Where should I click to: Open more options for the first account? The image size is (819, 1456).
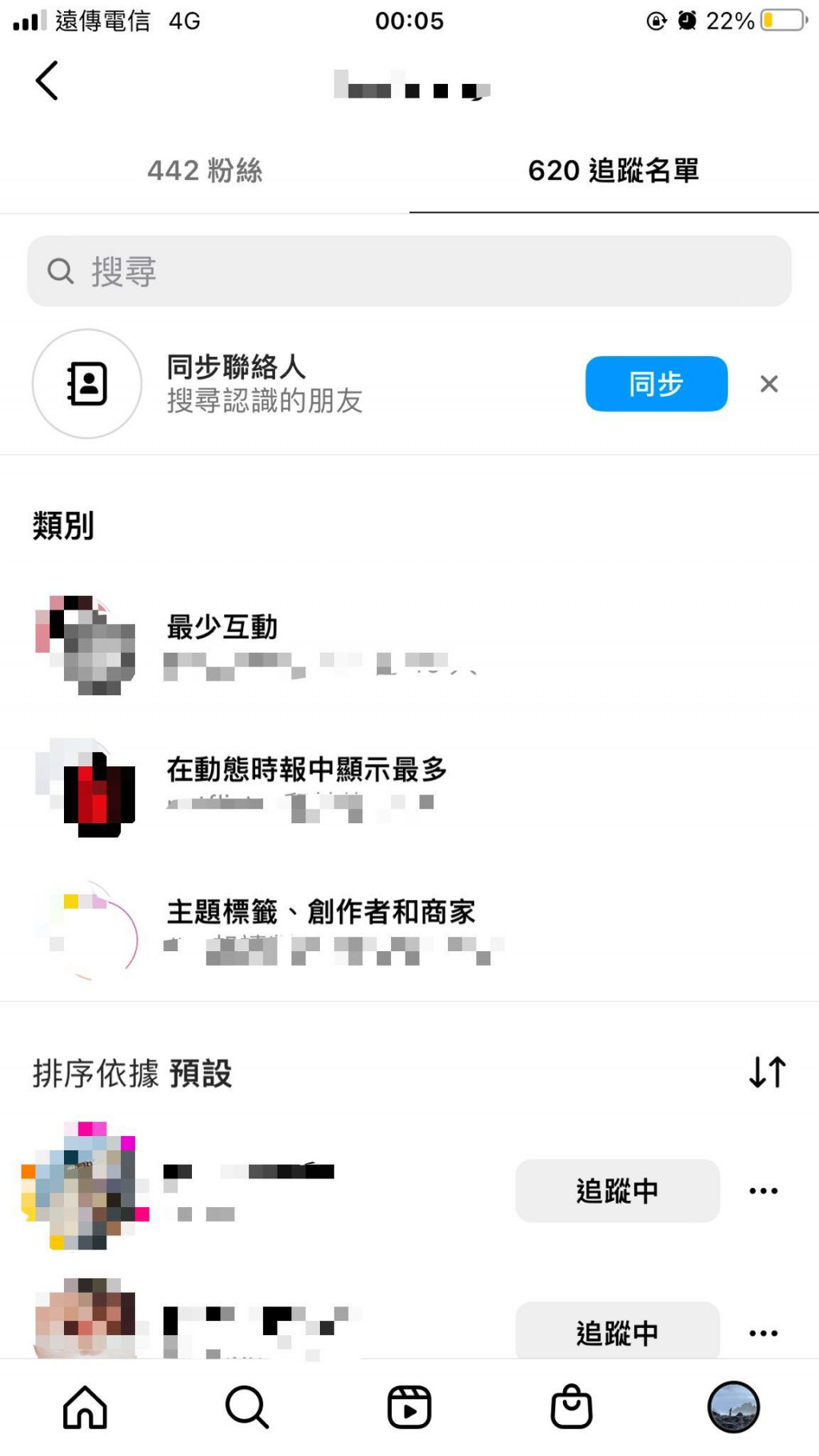pos(763,1190)
